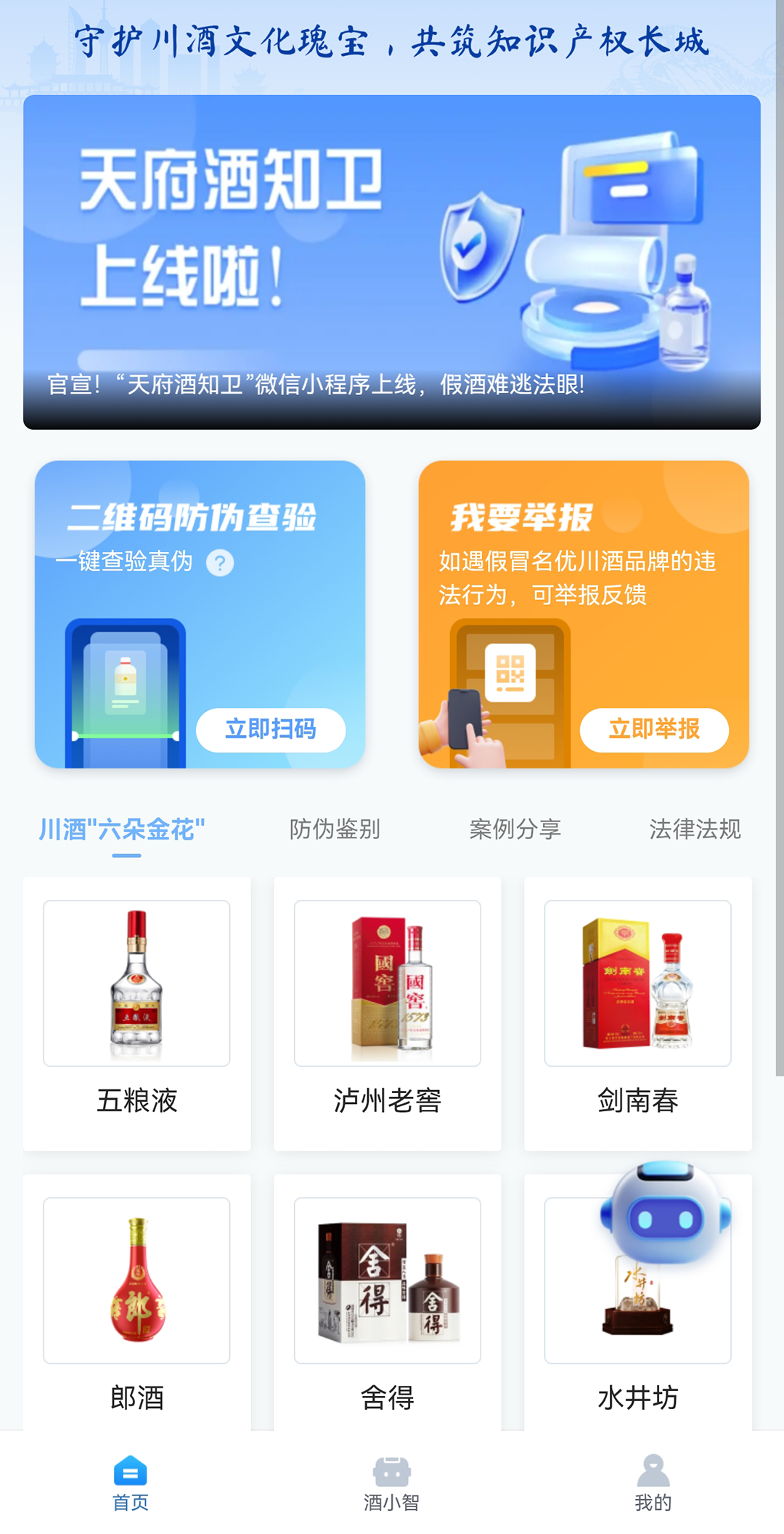Go to the 首页 tab
The image size is (784, 1534).
(131, 1483)
